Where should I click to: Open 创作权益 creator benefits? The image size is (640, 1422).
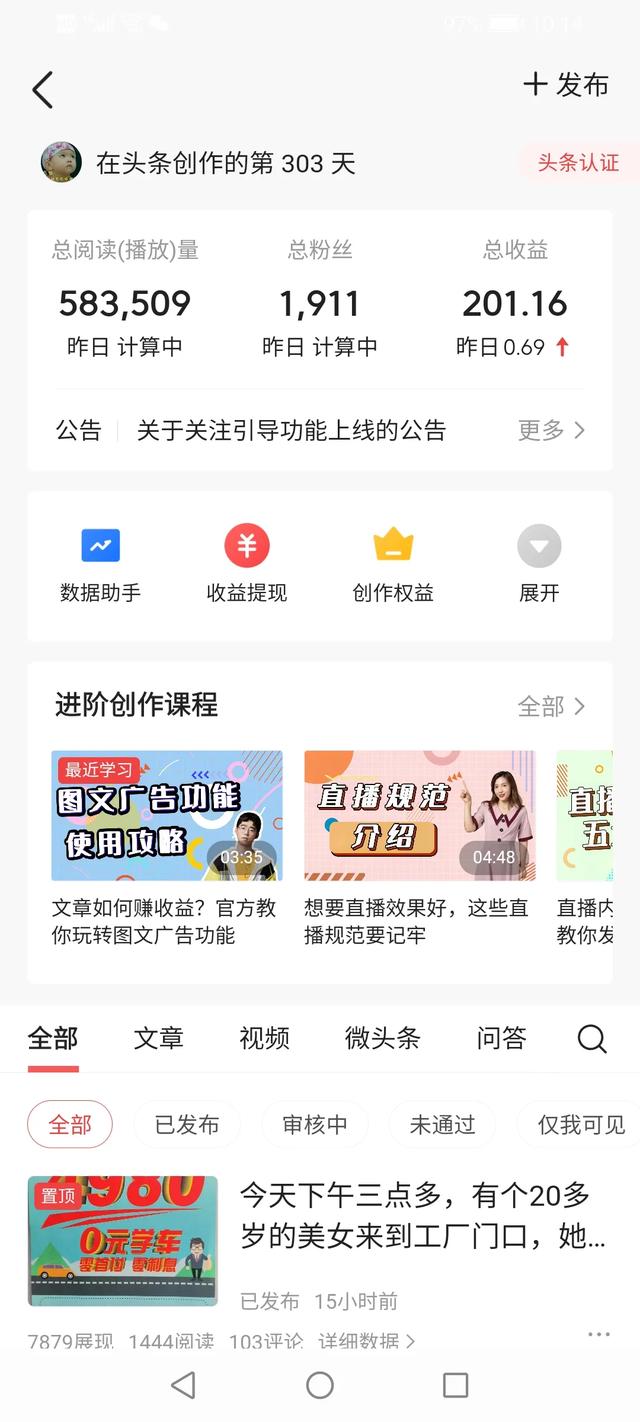393,565
